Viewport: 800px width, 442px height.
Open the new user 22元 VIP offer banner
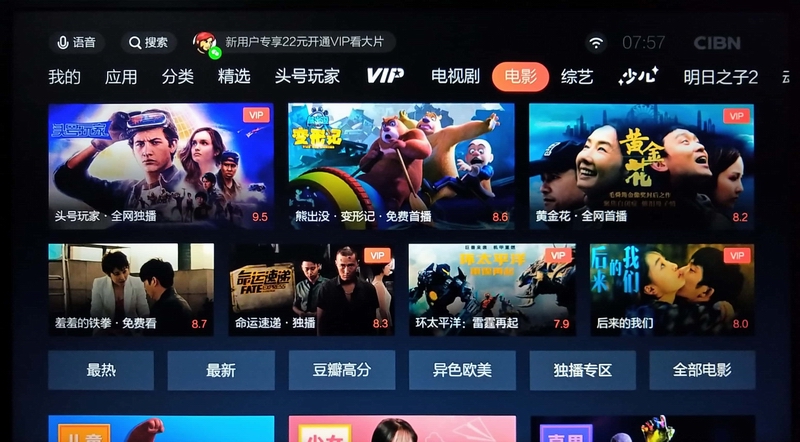click(x=294, y=43)
